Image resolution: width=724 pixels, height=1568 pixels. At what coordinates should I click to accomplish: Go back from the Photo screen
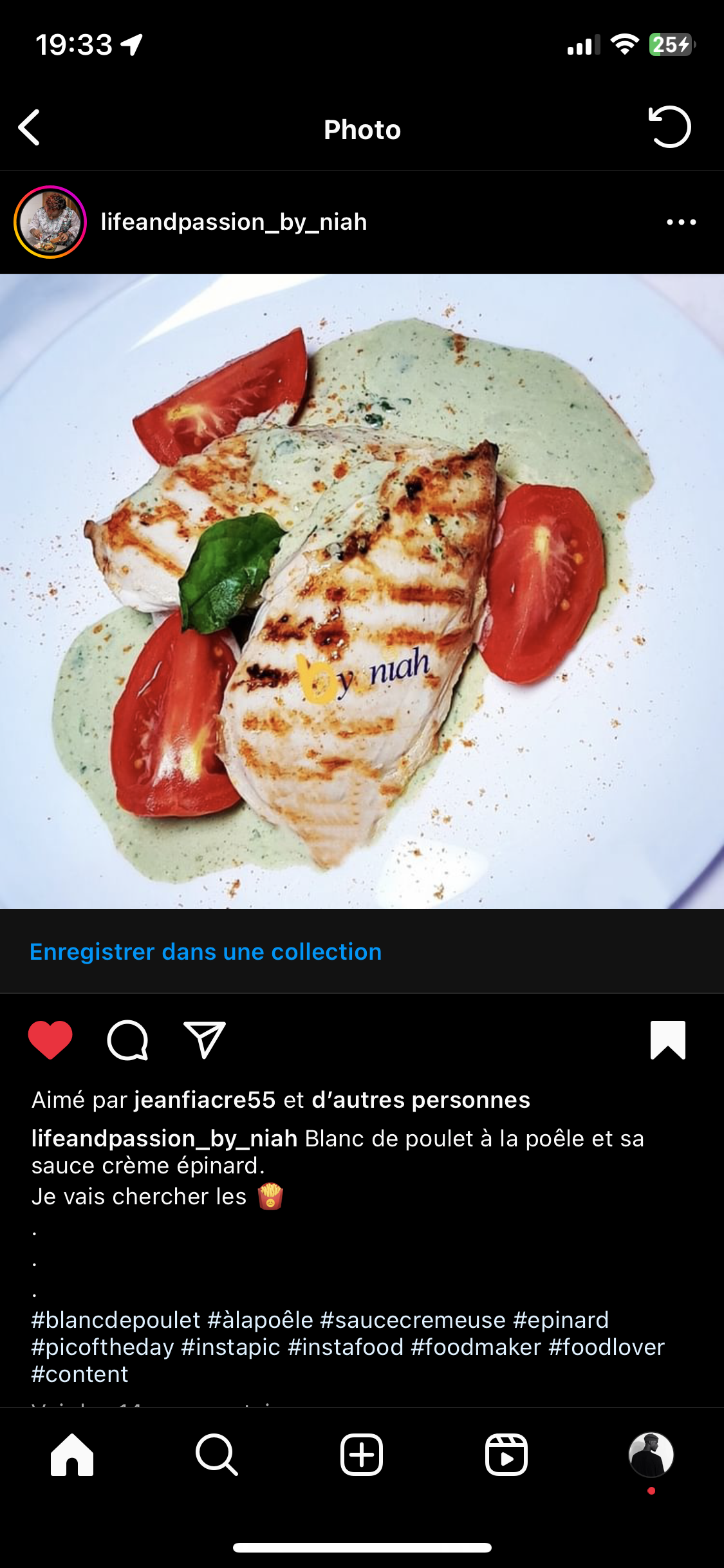tap(30, 127)
